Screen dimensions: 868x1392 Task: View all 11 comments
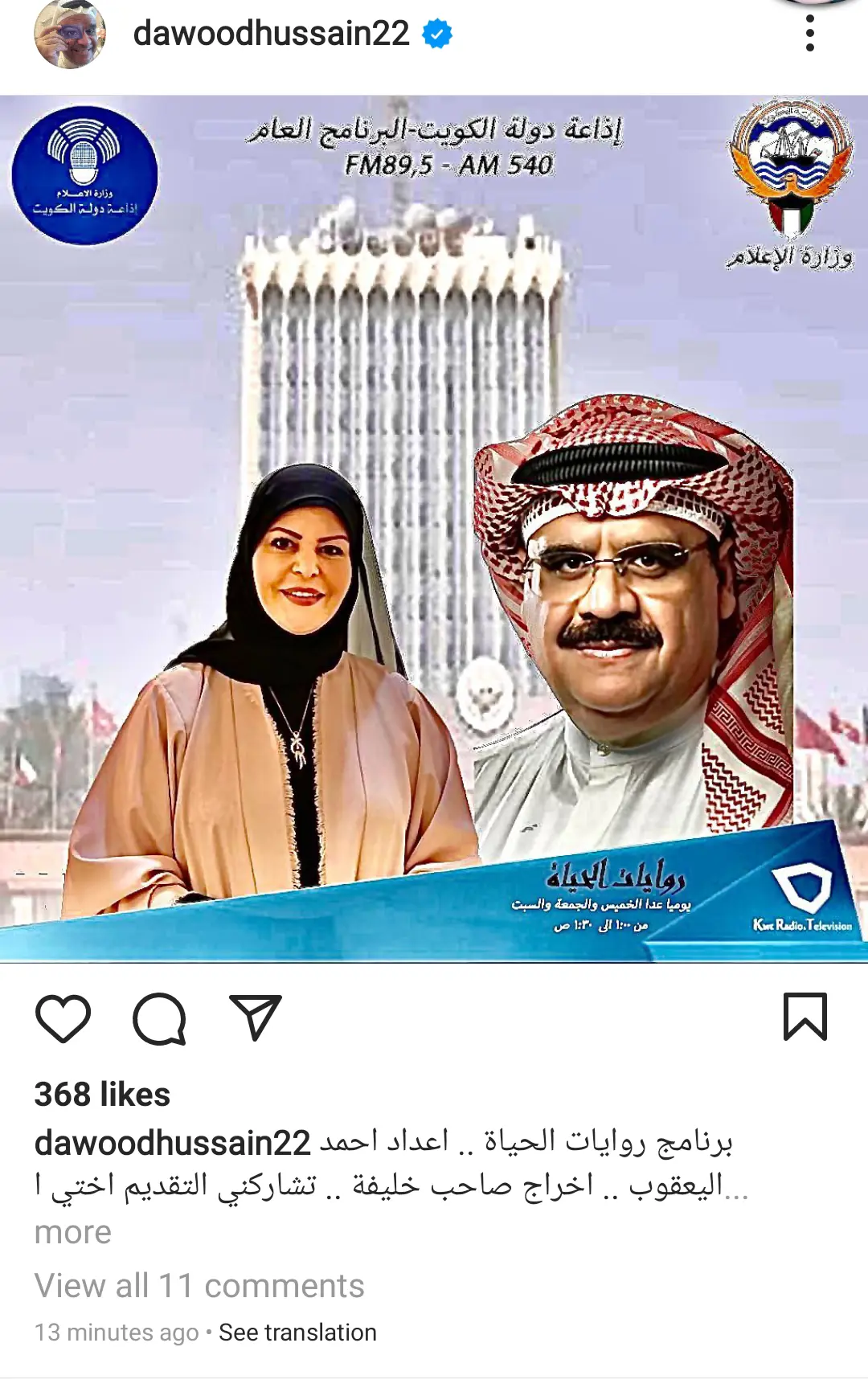199,1286
